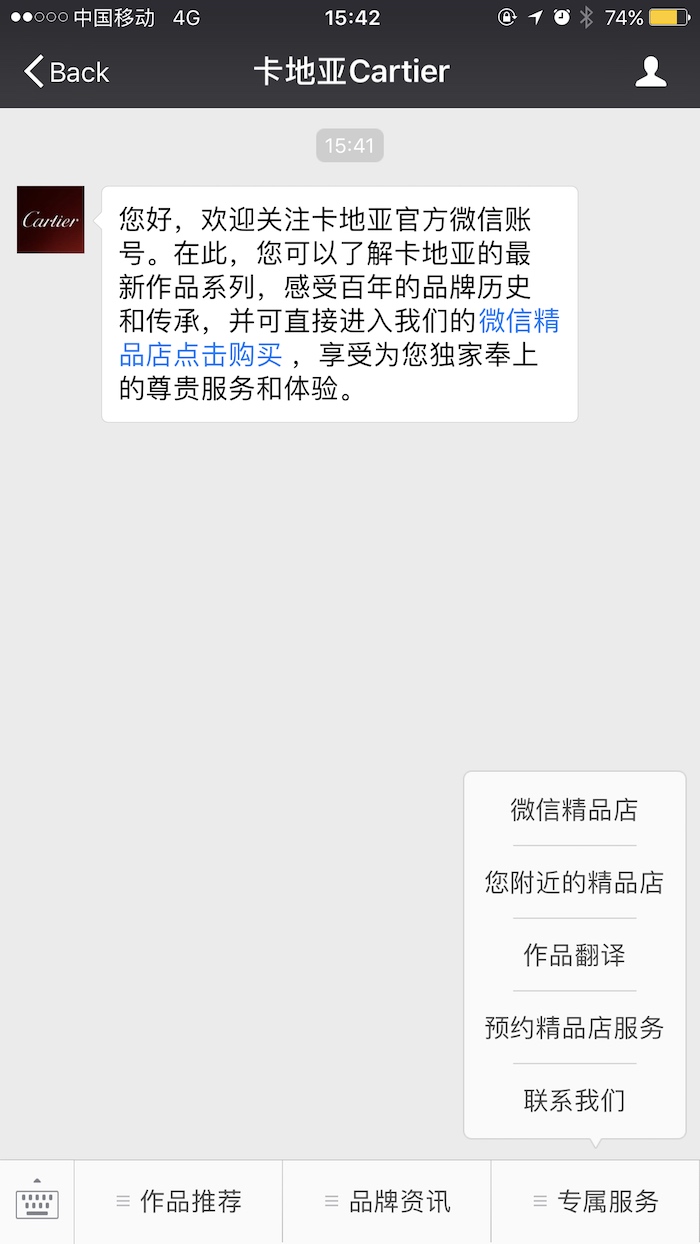The width and height of the screenshot is (700, 1244).
Task: Open 作品翻译 from the popup menu
Action: pos(574,955)
